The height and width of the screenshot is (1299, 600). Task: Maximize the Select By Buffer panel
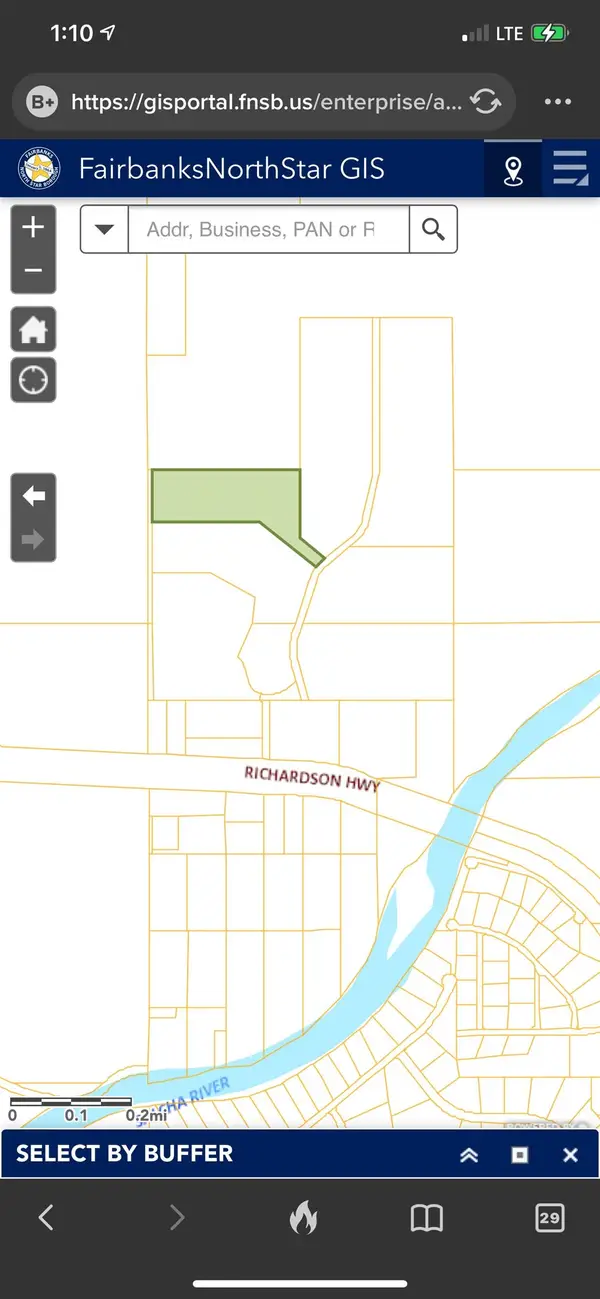520,1155
